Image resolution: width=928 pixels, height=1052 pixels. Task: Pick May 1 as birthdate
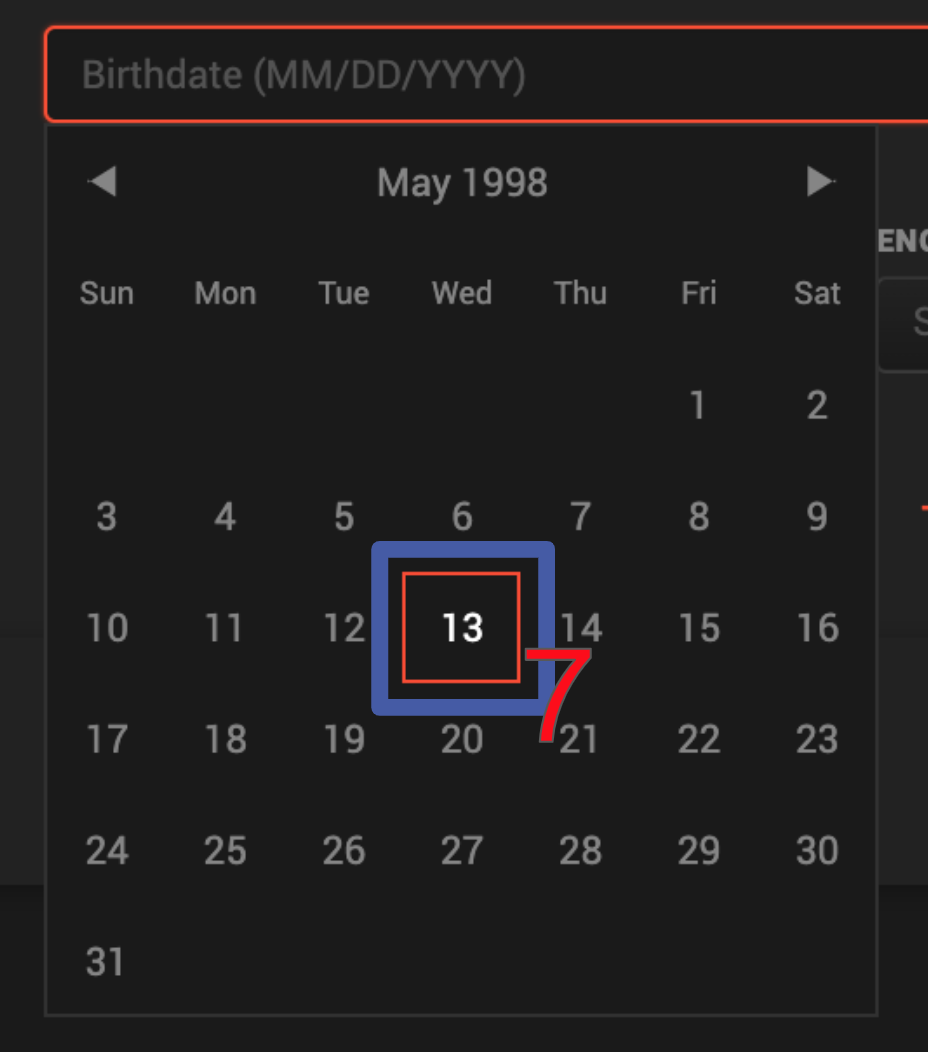698,405
